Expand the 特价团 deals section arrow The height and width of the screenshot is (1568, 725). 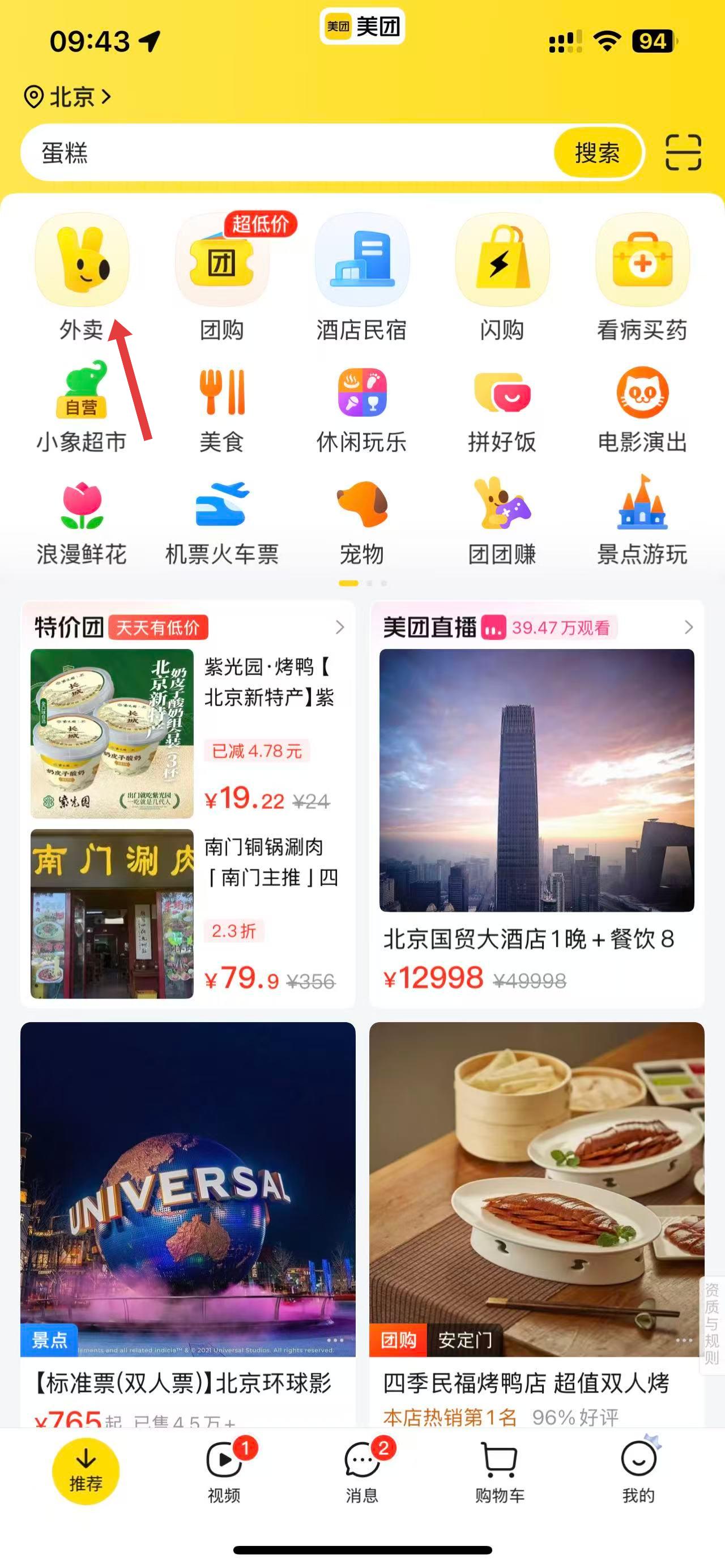coord(339,627)
